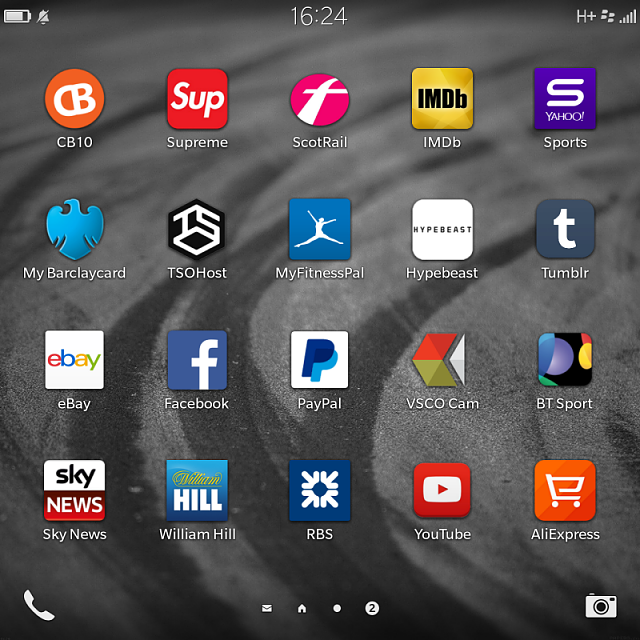Open Facebook
Viewport: 640px width, 640px height.
[197, 360]
